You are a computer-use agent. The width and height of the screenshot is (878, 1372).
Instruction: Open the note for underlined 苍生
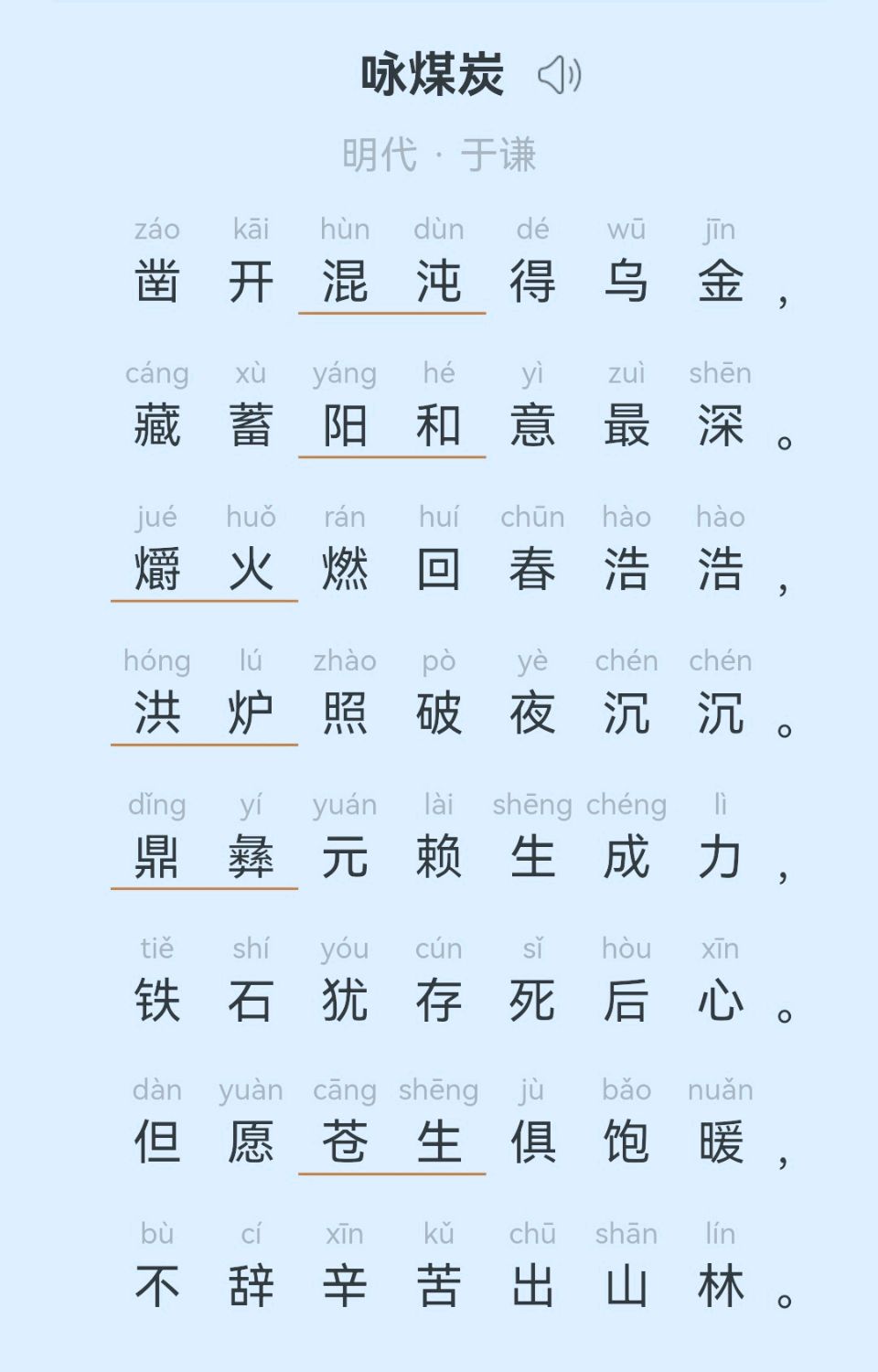[x=391, y=1143]
